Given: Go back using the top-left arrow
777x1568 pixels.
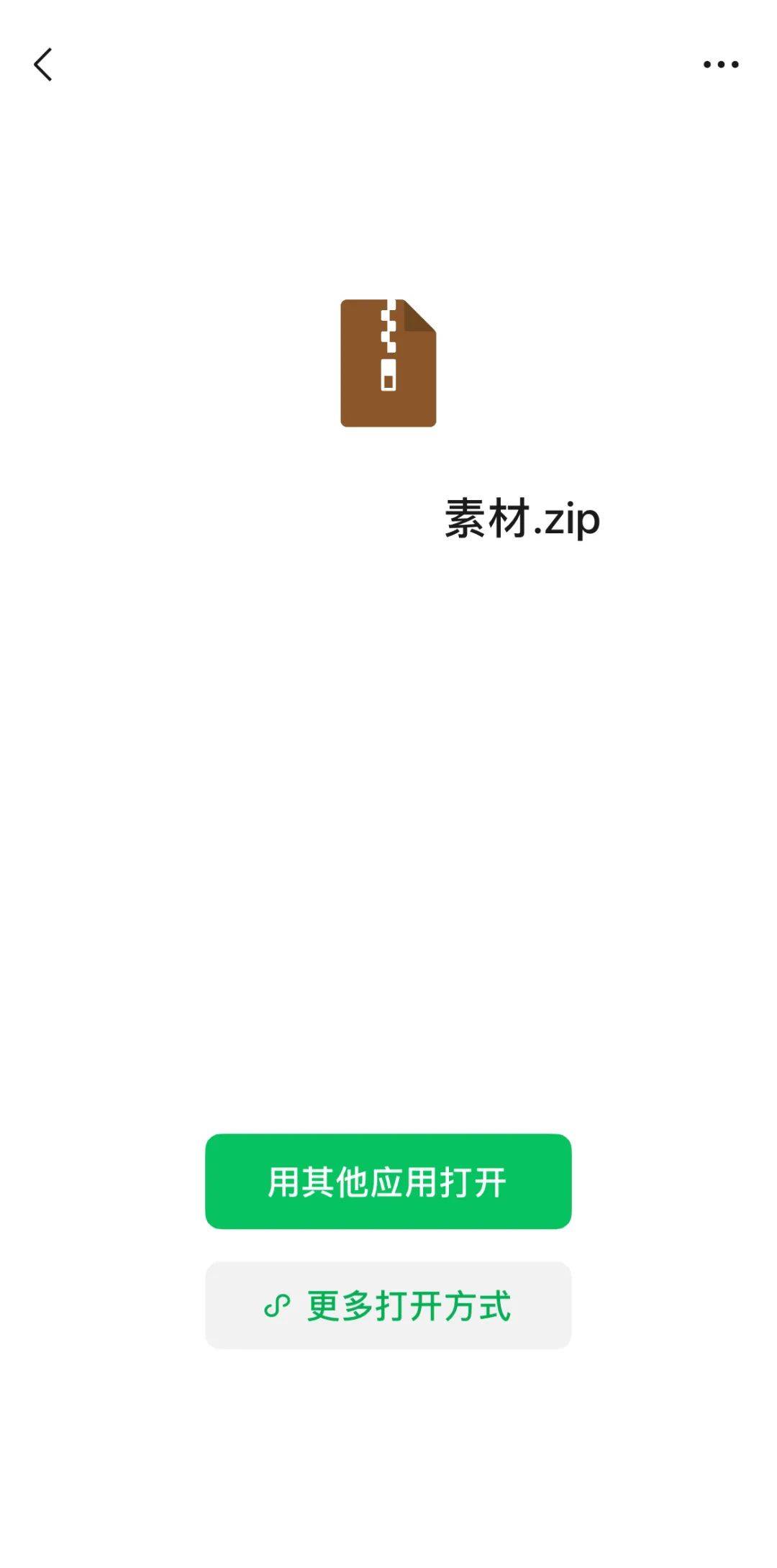Looking at the screenshot, I should point(43,65).
